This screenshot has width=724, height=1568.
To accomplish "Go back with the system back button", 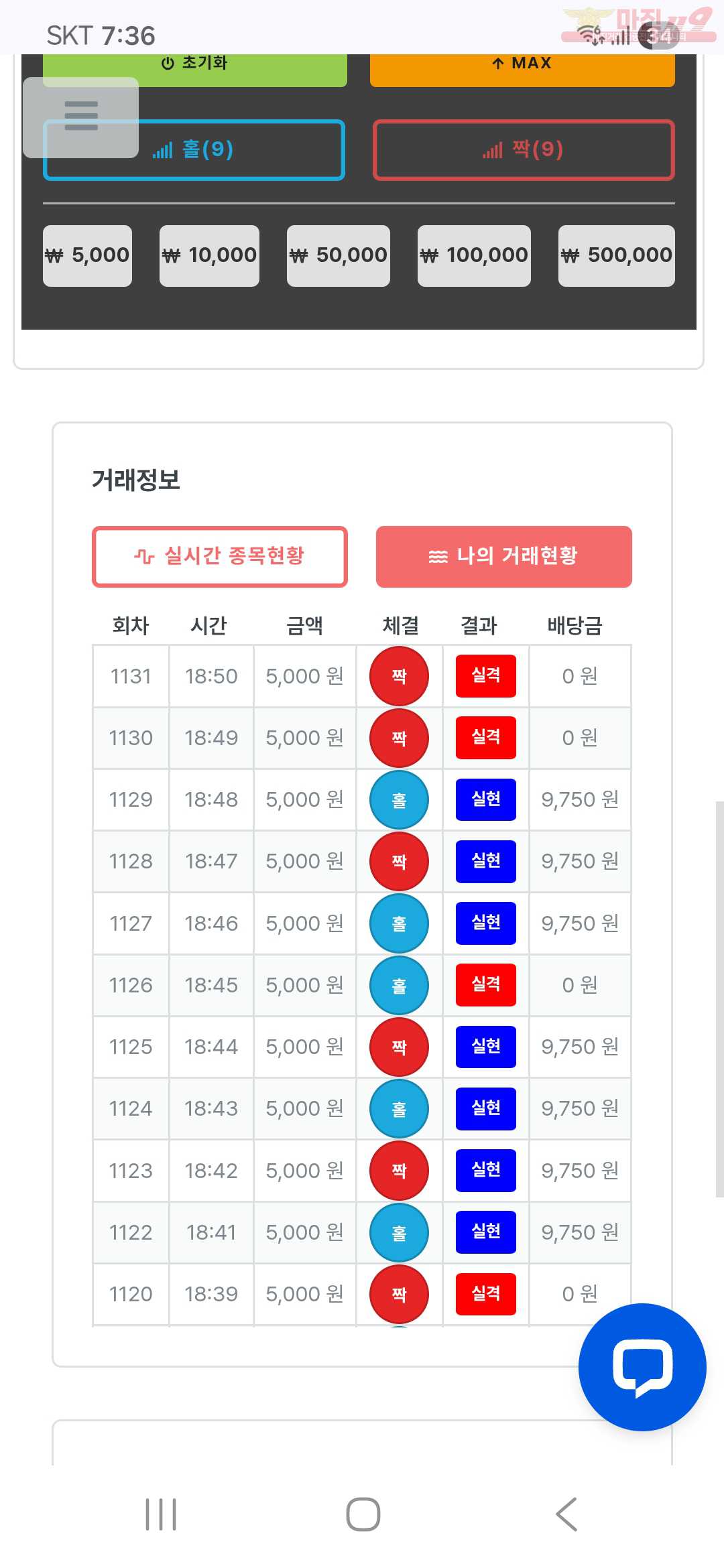I will 566,1514.
